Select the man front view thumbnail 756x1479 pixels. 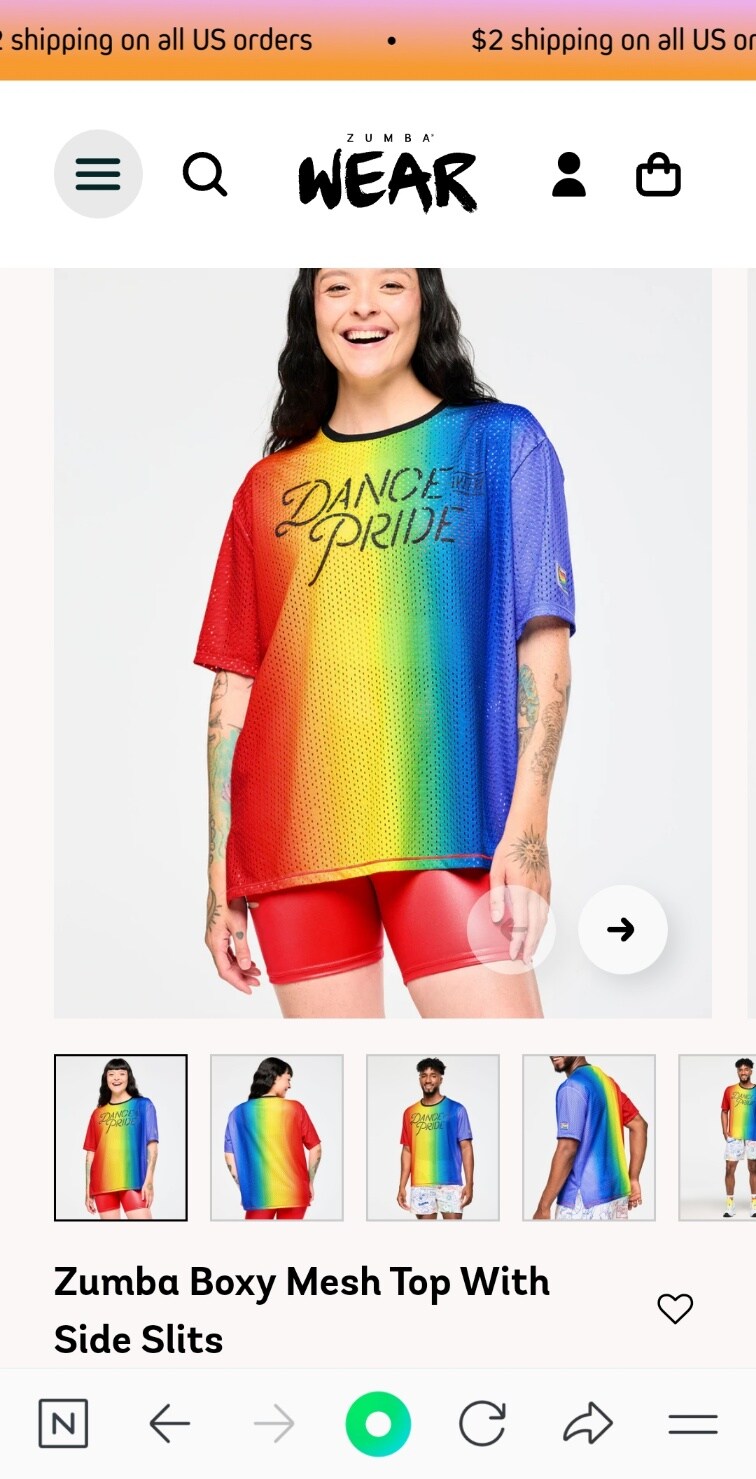click(x=433, y=1137)
